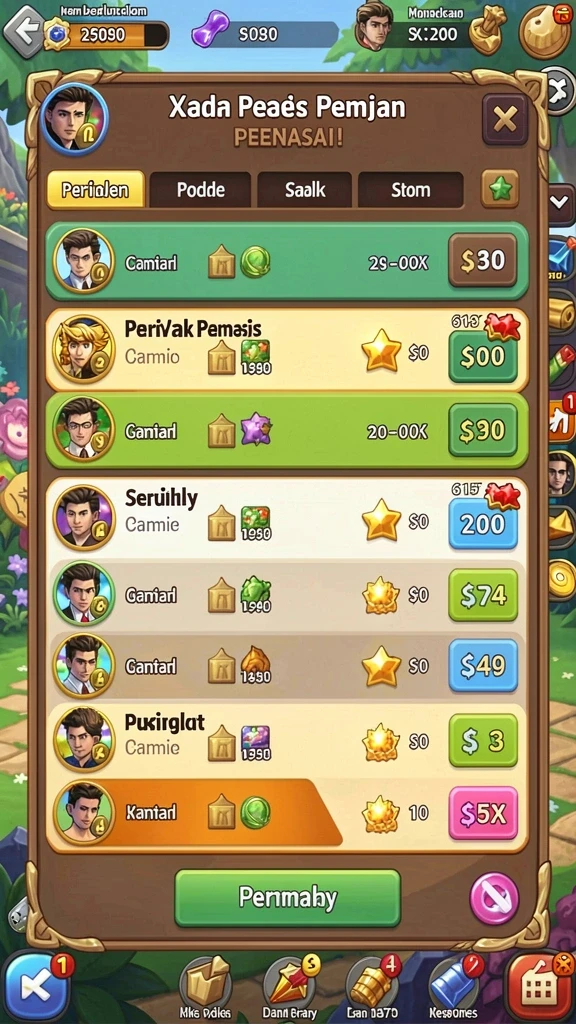The height and width of the screenshot is (1024, 576).
Task: Tap the 200 button on Seruihly row
Action: 483,524
